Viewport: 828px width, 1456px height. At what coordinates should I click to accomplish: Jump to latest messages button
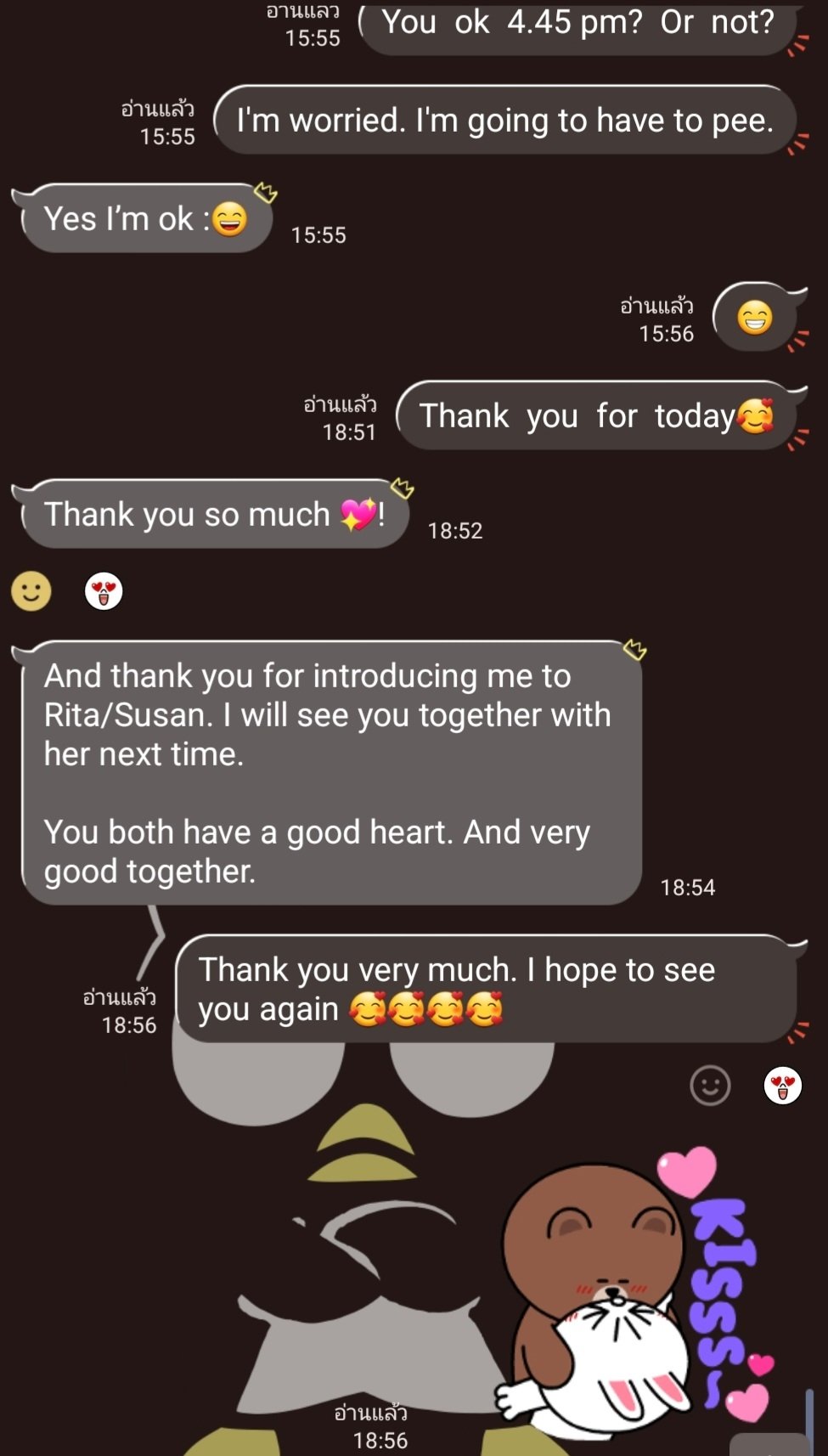[x=771, y=1444]
